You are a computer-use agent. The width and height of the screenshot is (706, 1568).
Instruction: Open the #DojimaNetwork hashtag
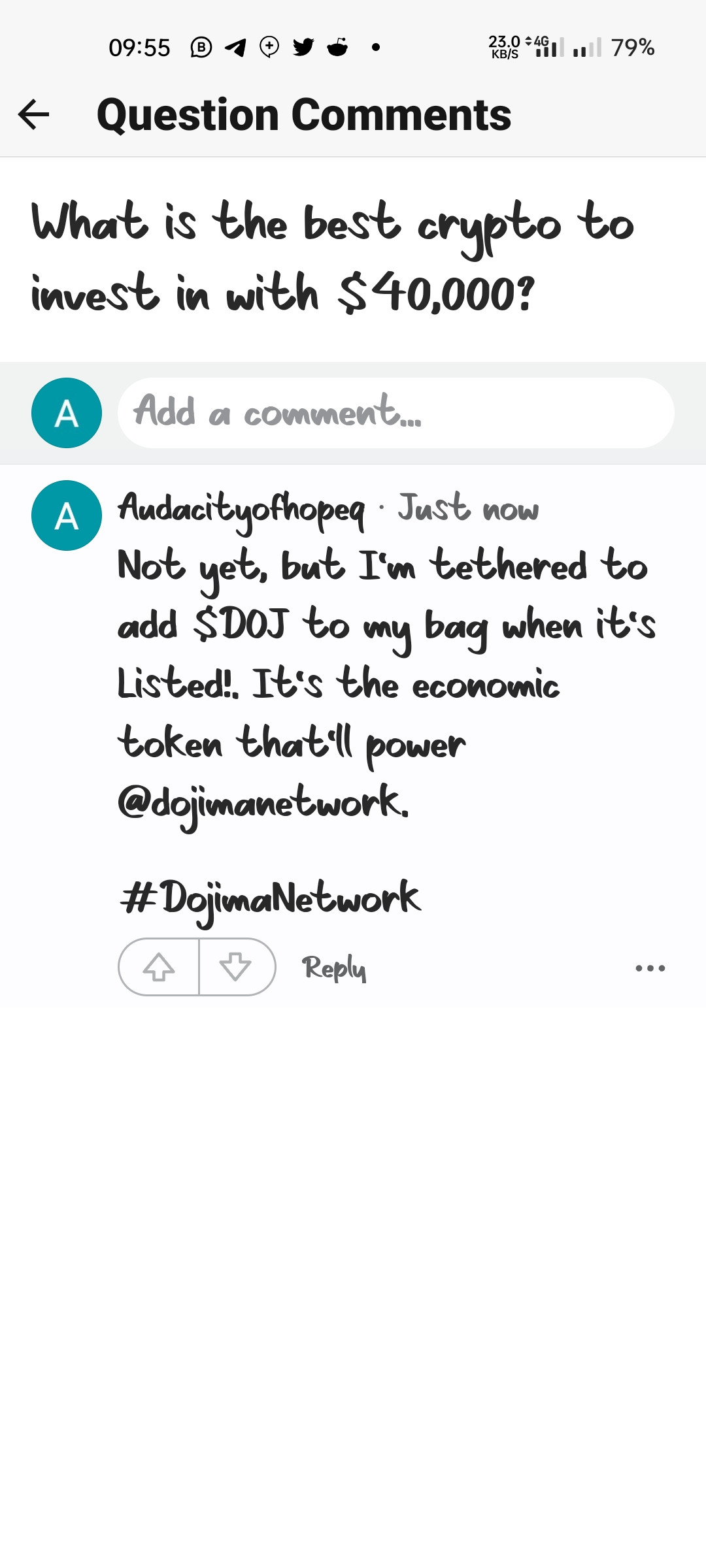click(271, 898)
